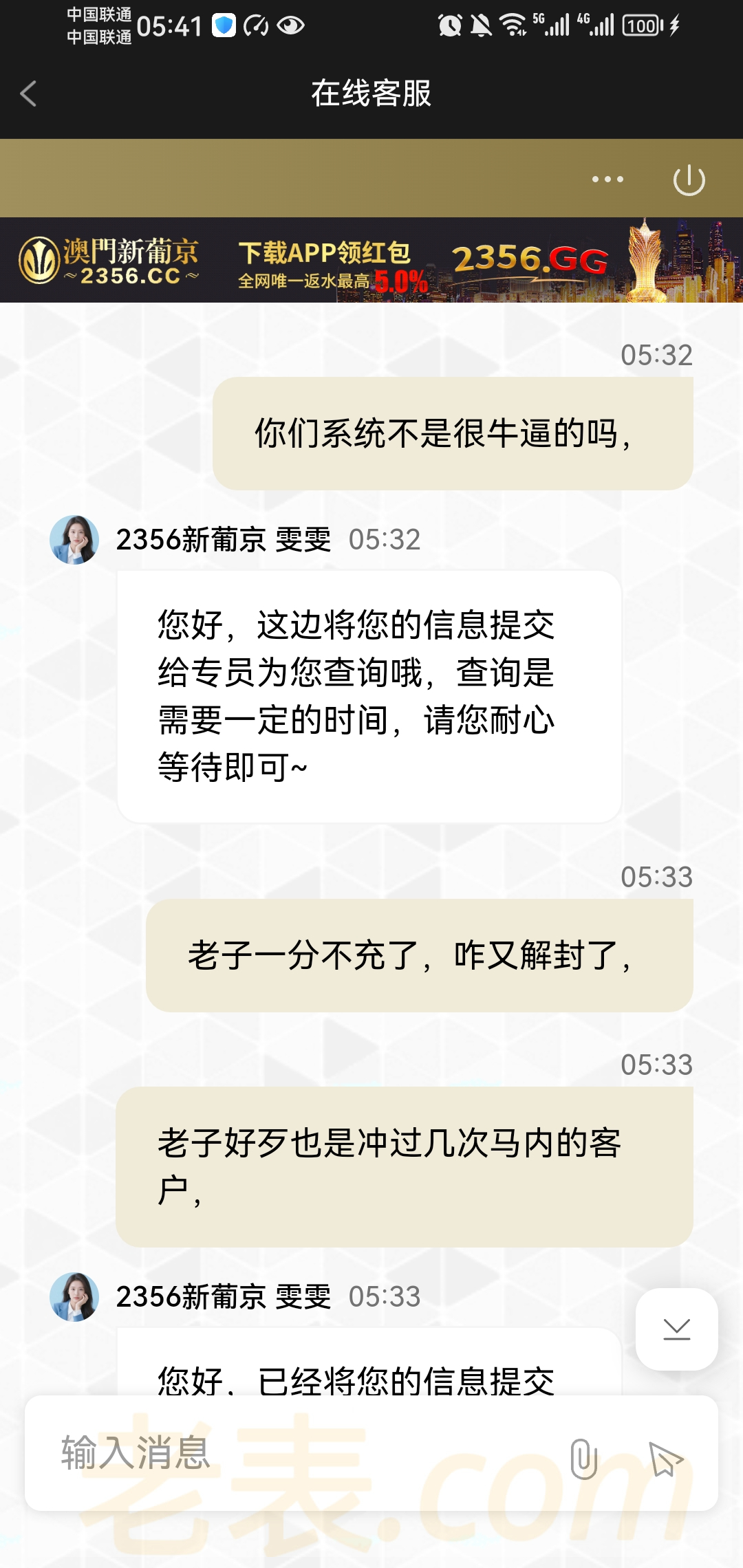Attach a file with the paperclip icon
The width and height of the screenshot is (743, 1568).
pyautogui.click(x=583, y=1458)
